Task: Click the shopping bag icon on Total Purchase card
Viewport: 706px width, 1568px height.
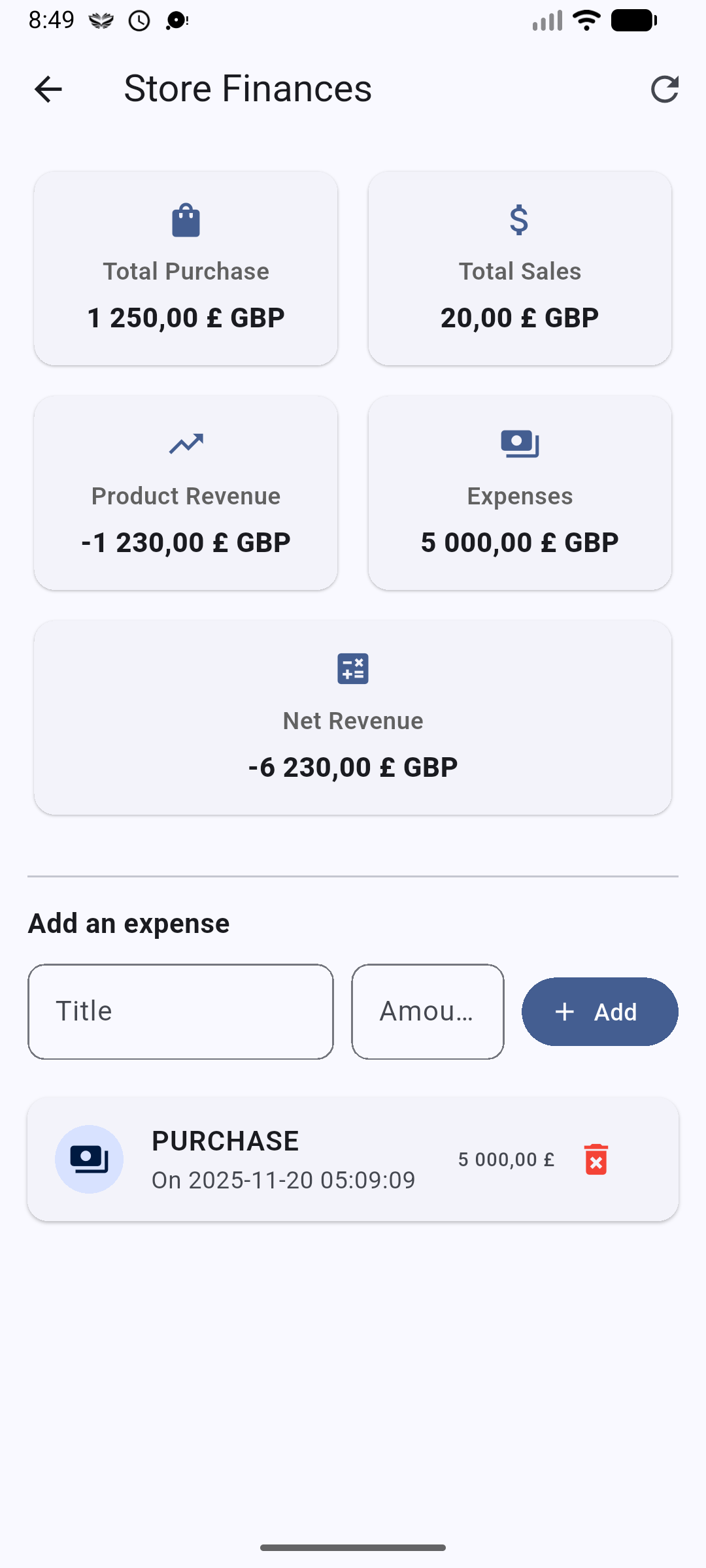Action: click(x=185, y=220)
